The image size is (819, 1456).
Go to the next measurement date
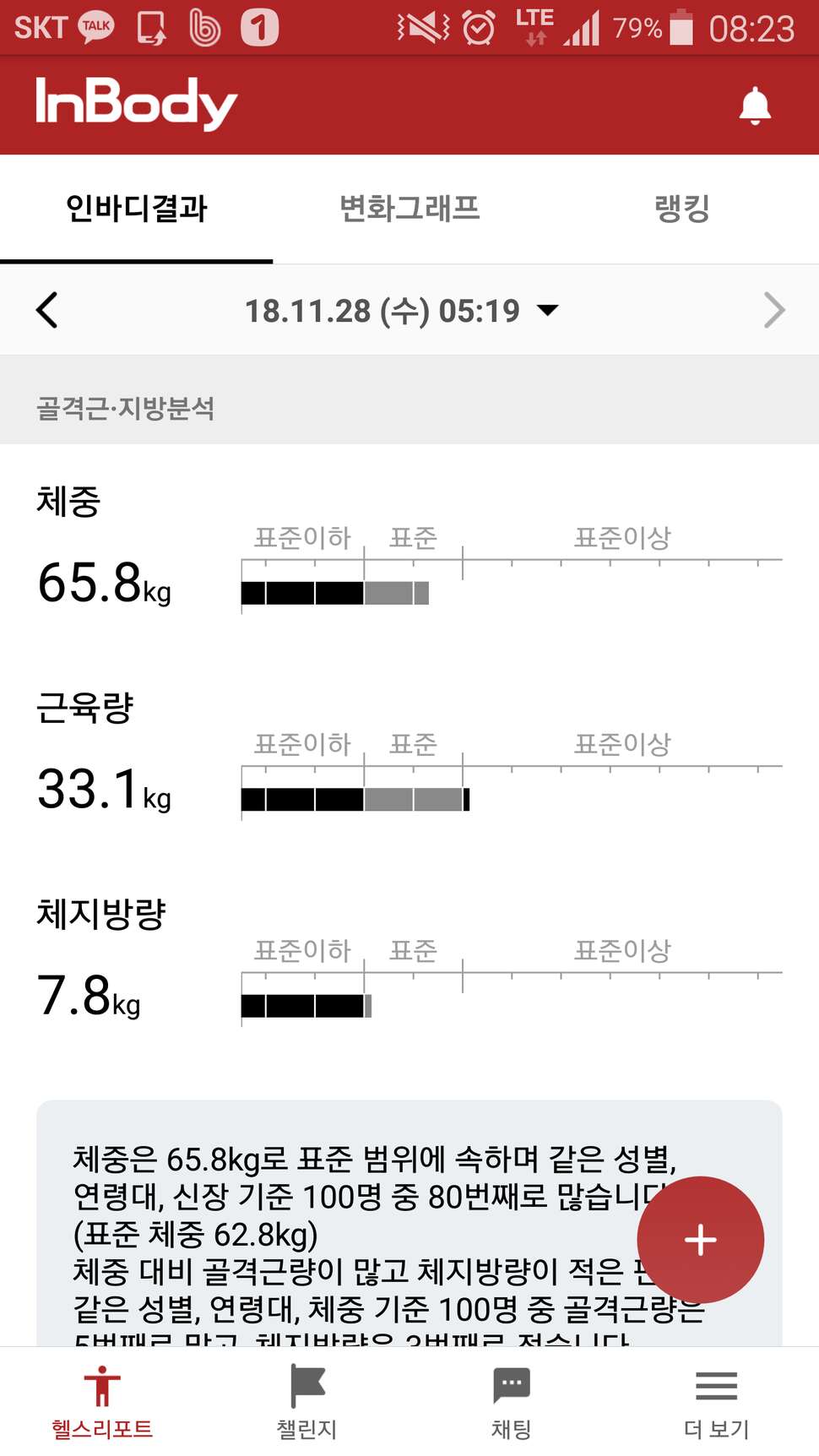coord(773,310)
